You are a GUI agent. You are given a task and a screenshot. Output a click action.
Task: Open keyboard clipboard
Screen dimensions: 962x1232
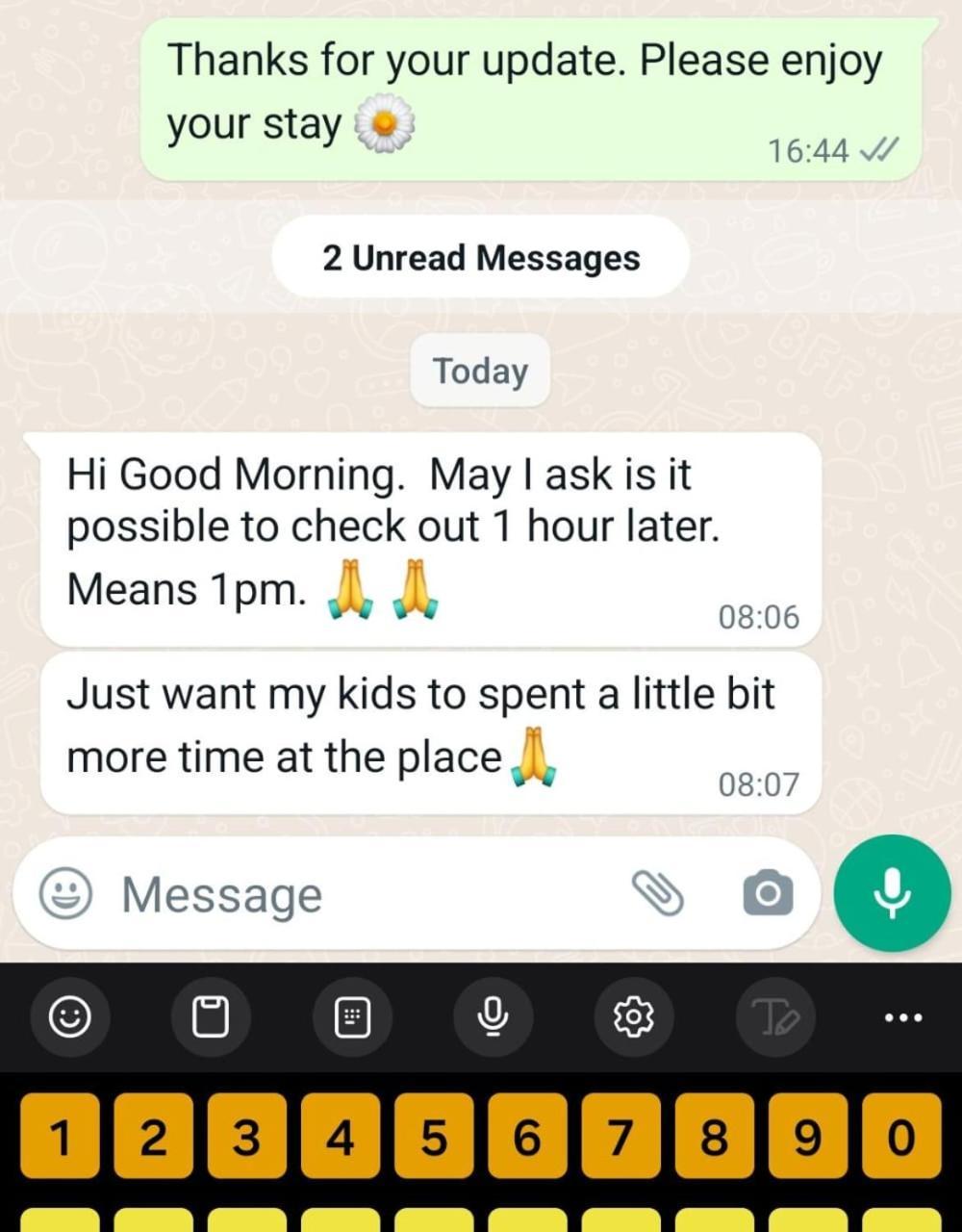point(211,1016)
